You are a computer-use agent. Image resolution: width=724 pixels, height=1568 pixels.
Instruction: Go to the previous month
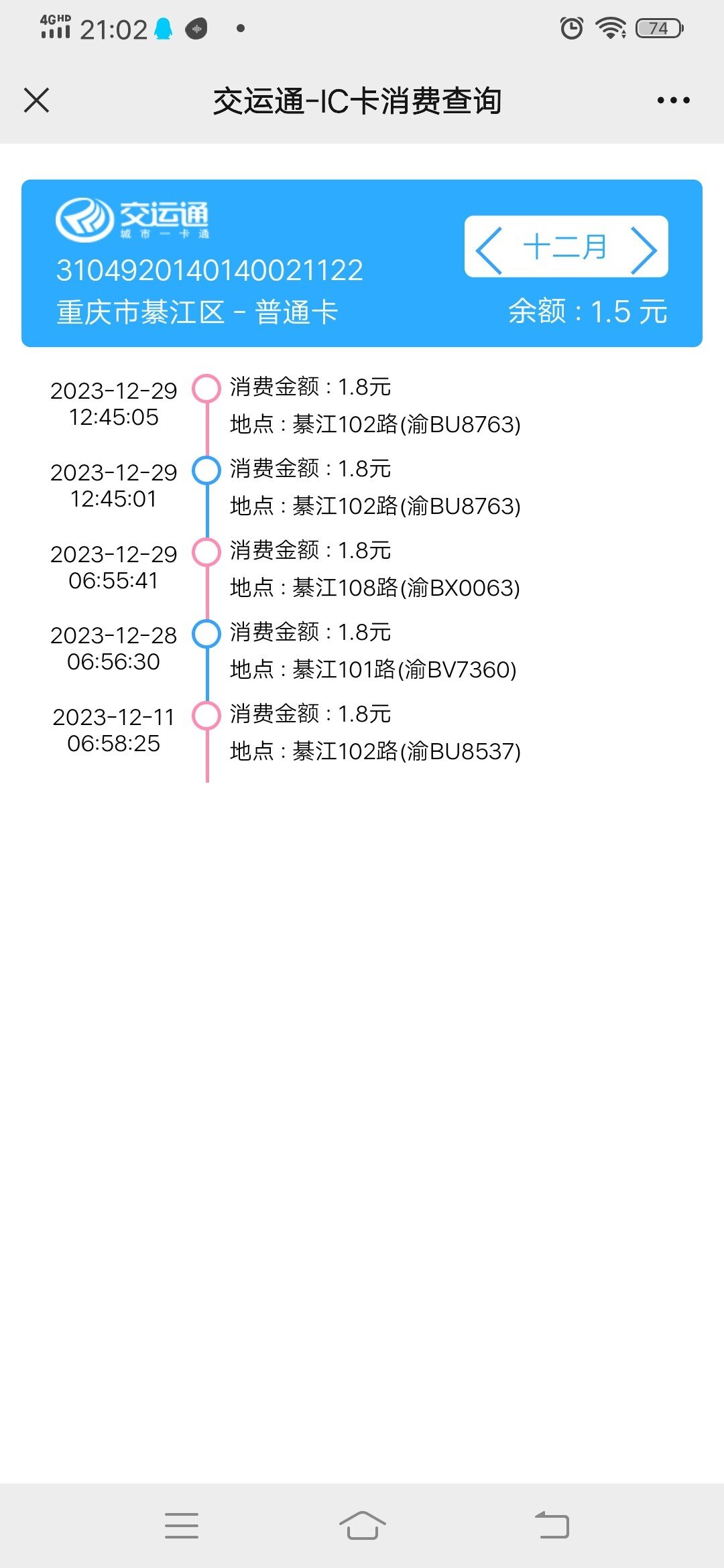[x=489, y=249]
